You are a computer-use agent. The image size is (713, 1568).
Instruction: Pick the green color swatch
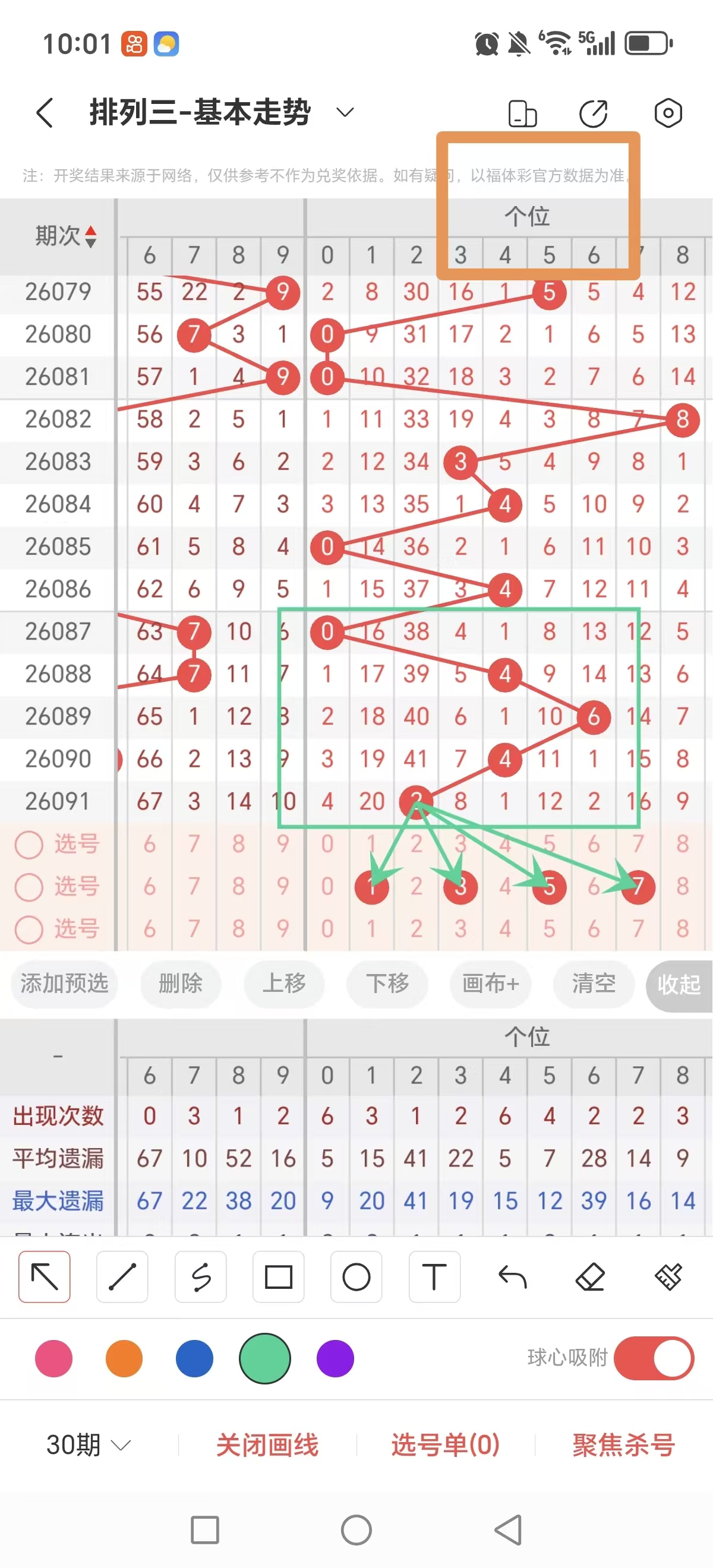tap(265, 1358)
